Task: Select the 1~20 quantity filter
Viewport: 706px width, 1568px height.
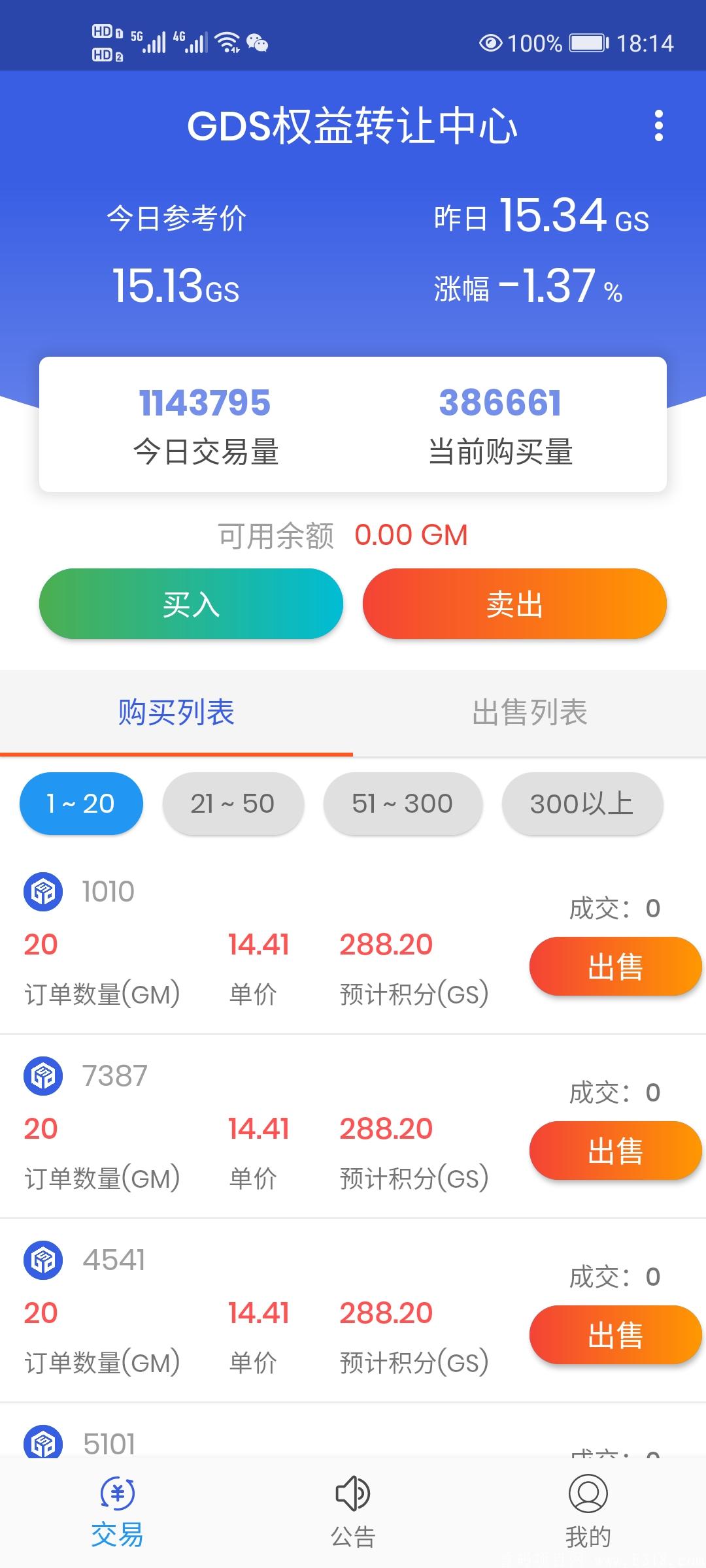Action: point(80,804)
